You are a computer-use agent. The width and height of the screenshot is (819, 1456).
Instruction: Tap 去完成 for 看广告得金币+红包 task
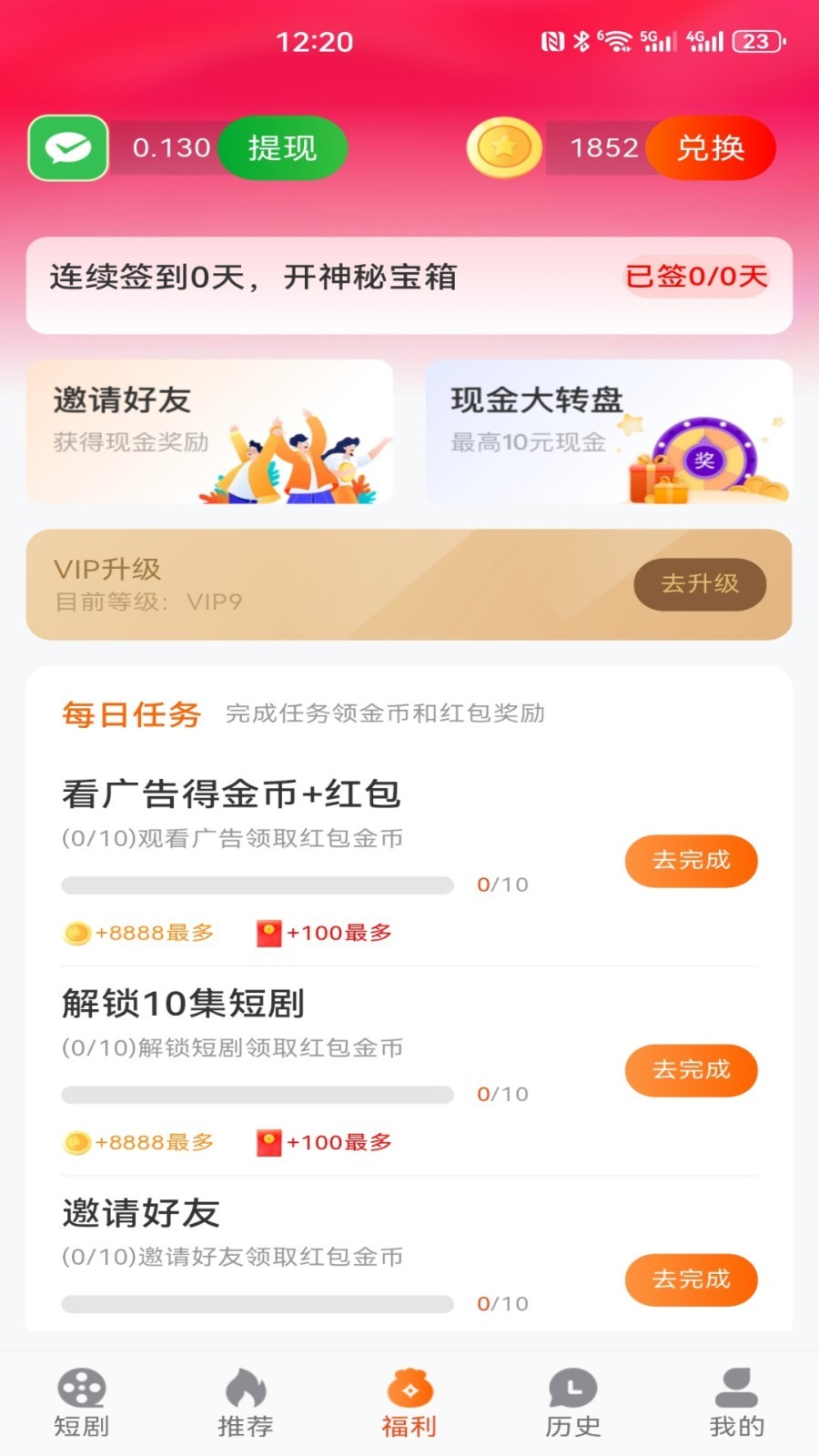pos(691,860)
